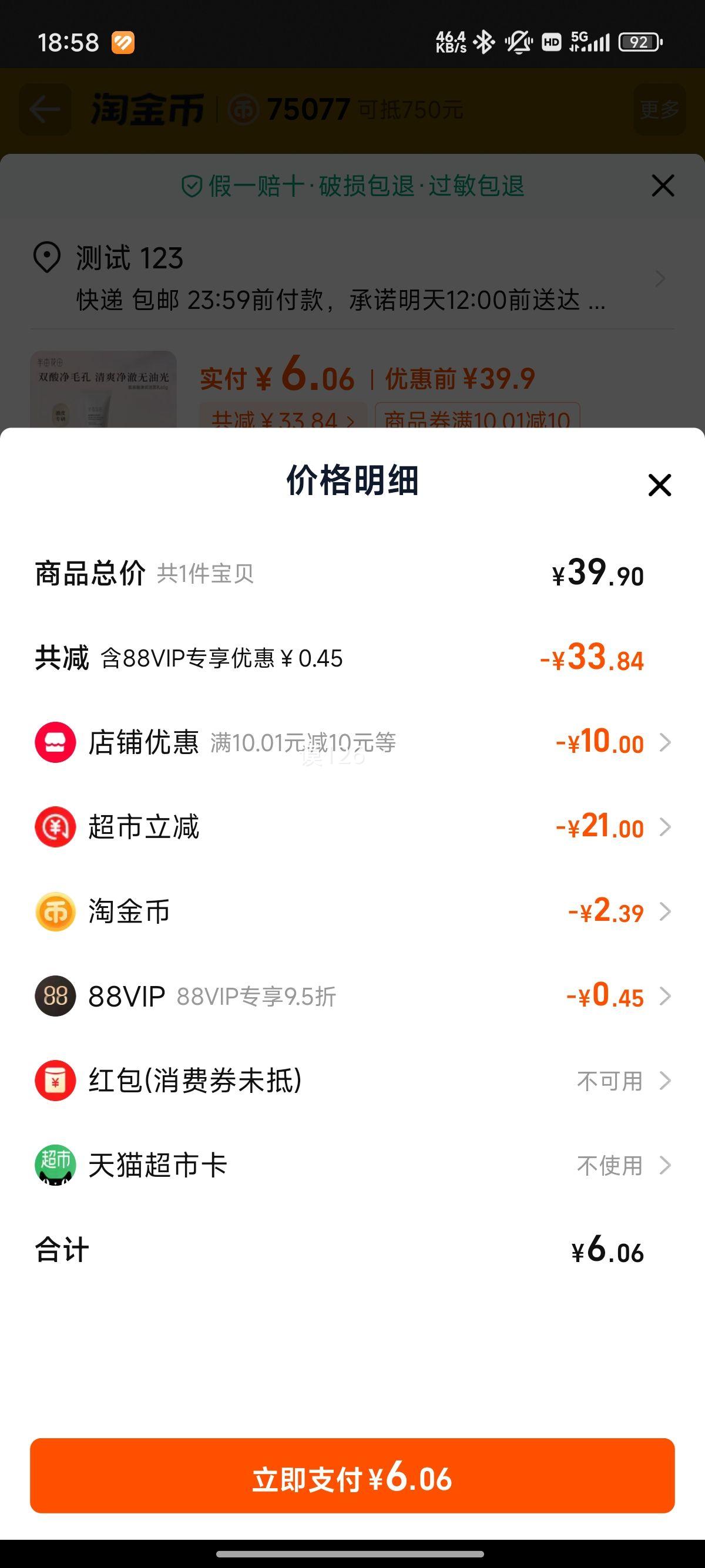Select the 超市立减 red discount icon
The width and height of the screenshot is (705, 1568).
click(55, 826)
